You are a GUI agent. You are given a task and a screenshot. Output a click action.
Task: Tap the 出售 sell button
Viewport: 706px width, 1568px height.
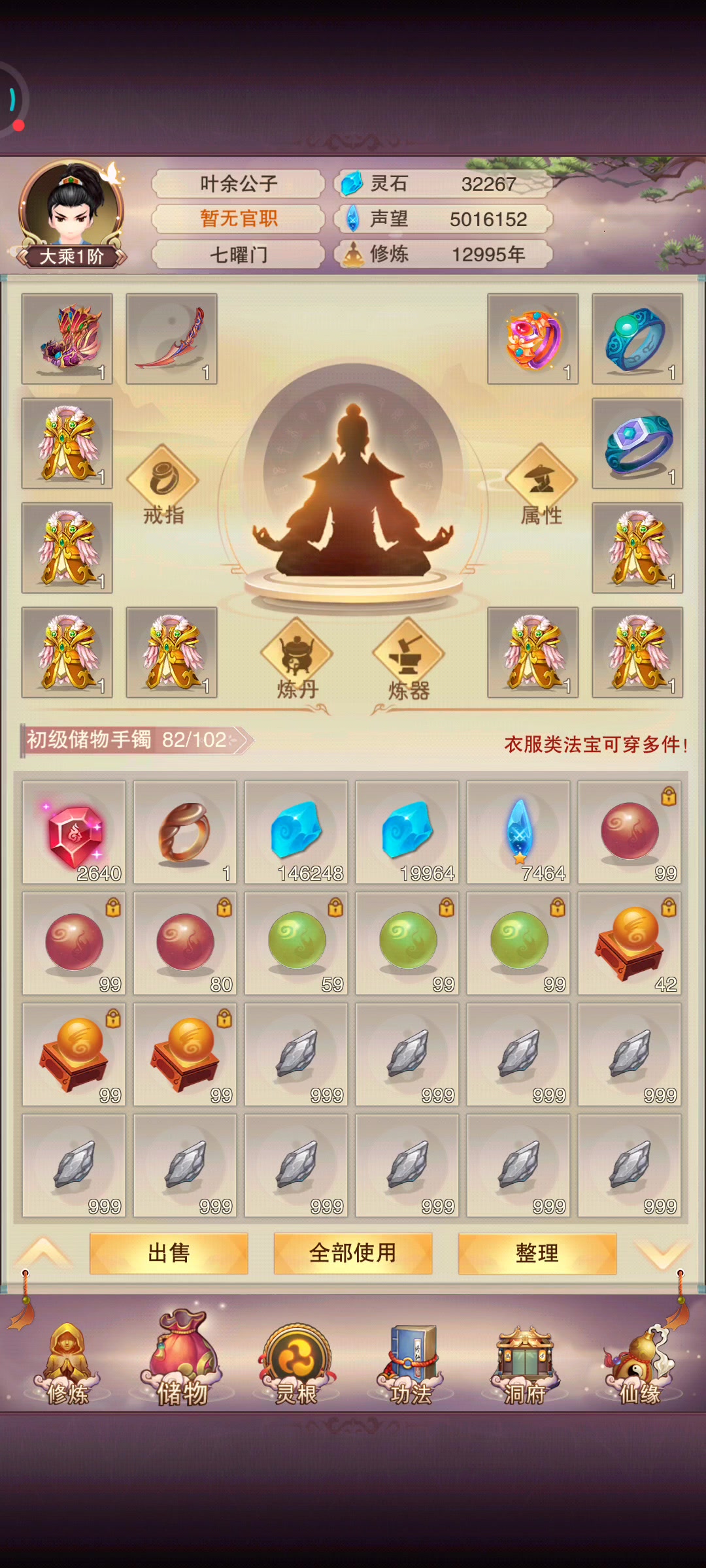click(x=169, y=1253)
